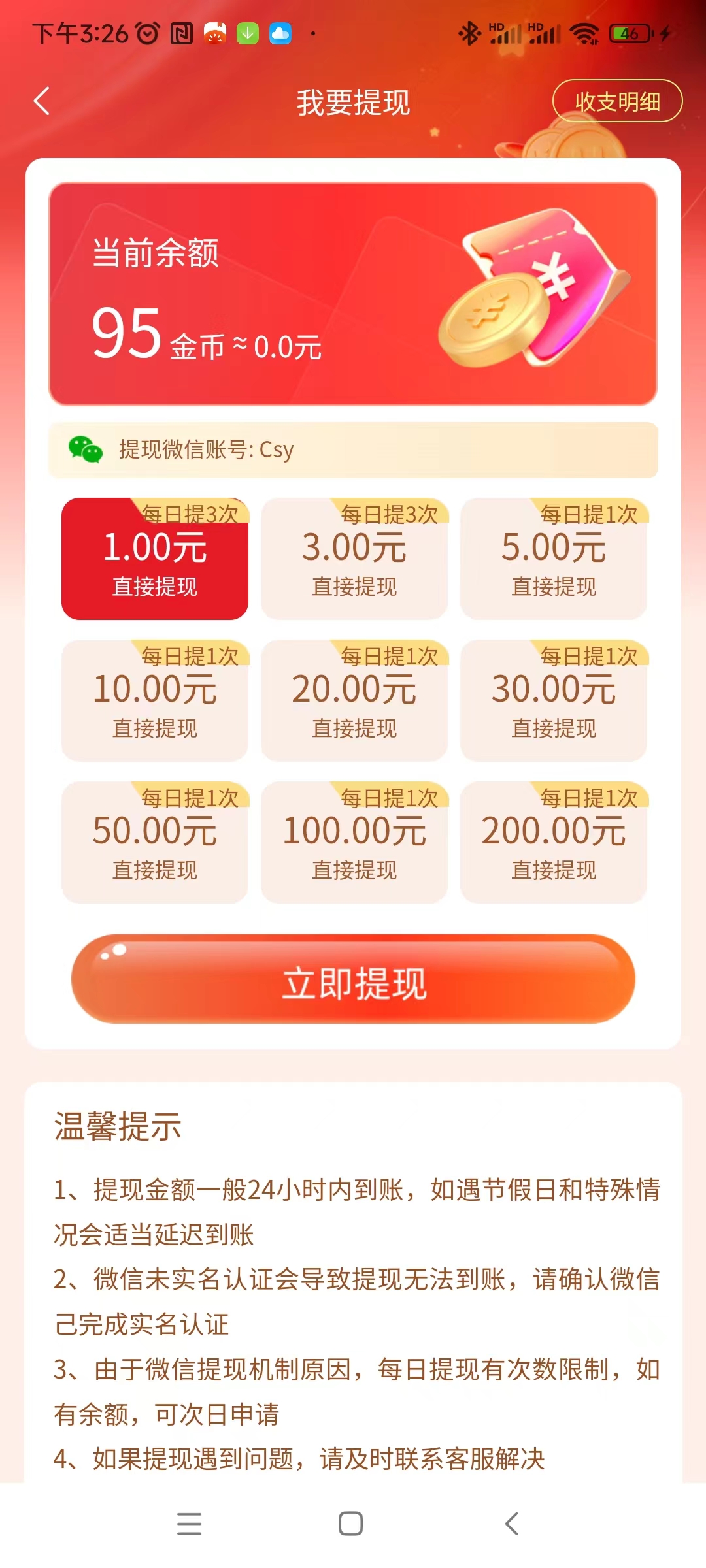Open recent apps from navigation bar
Screen dimensions: 706x1568
189,1524
